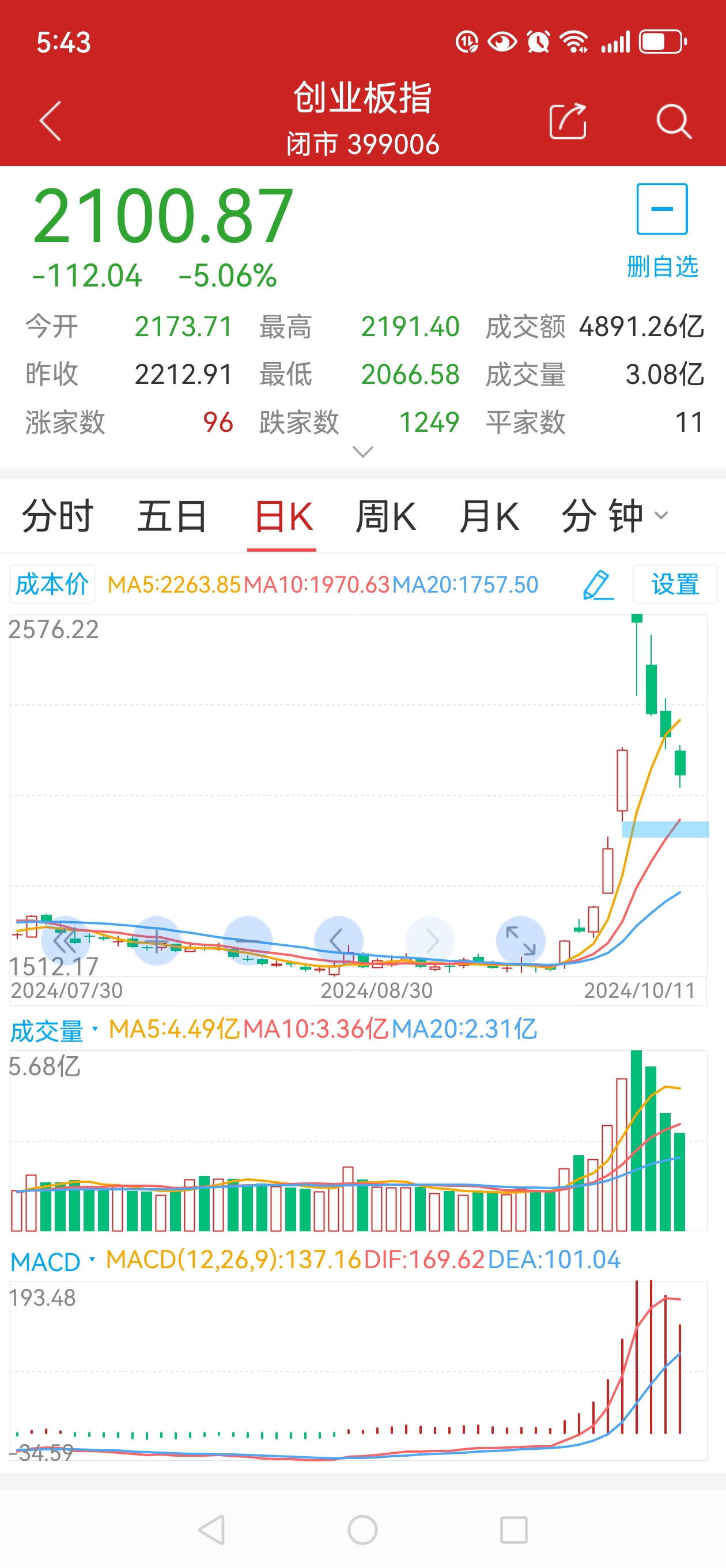Share this index page
The image size is (726, 1568).
point(568,121)
